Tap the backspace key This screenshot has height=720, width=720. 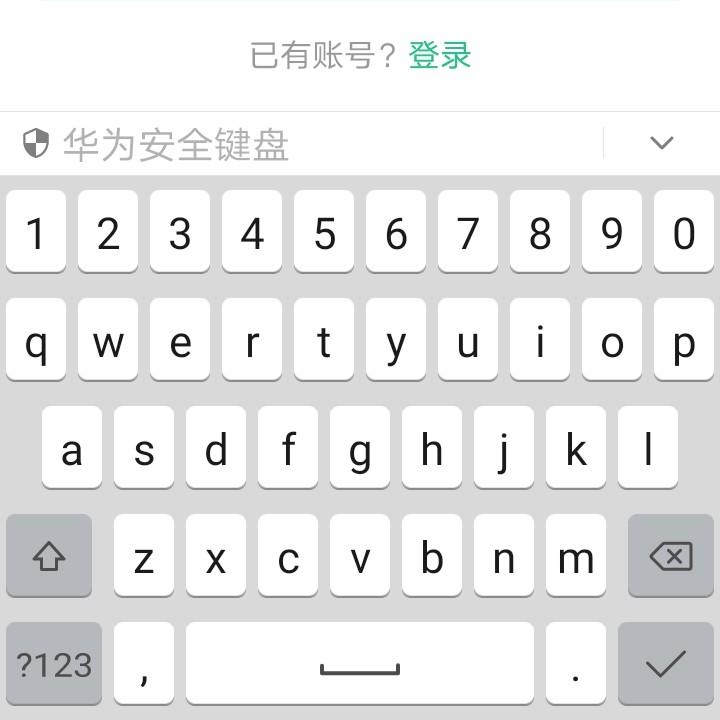coord(671,556)
